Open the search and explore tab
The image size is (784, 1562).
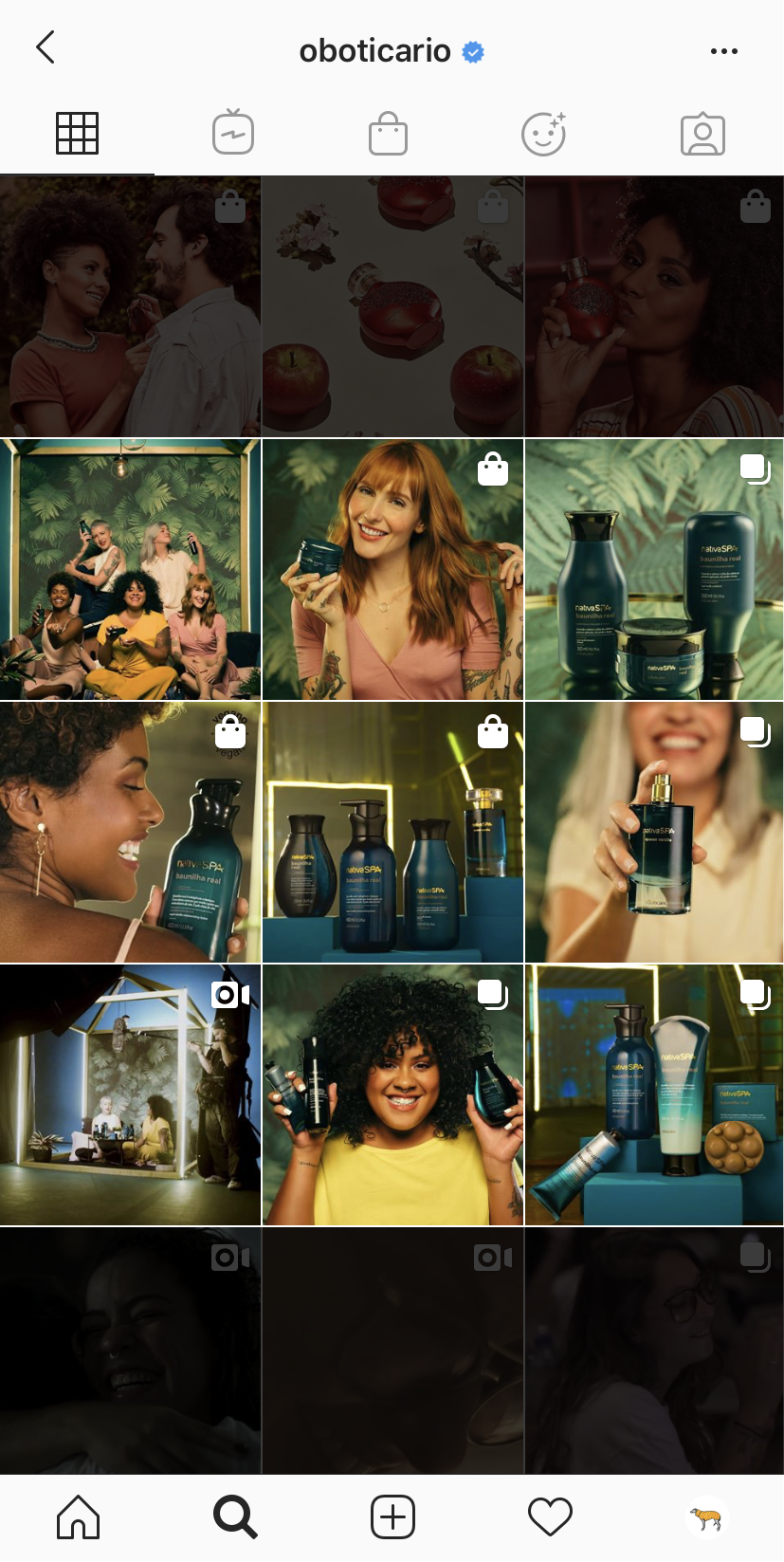click(235, 1516)
